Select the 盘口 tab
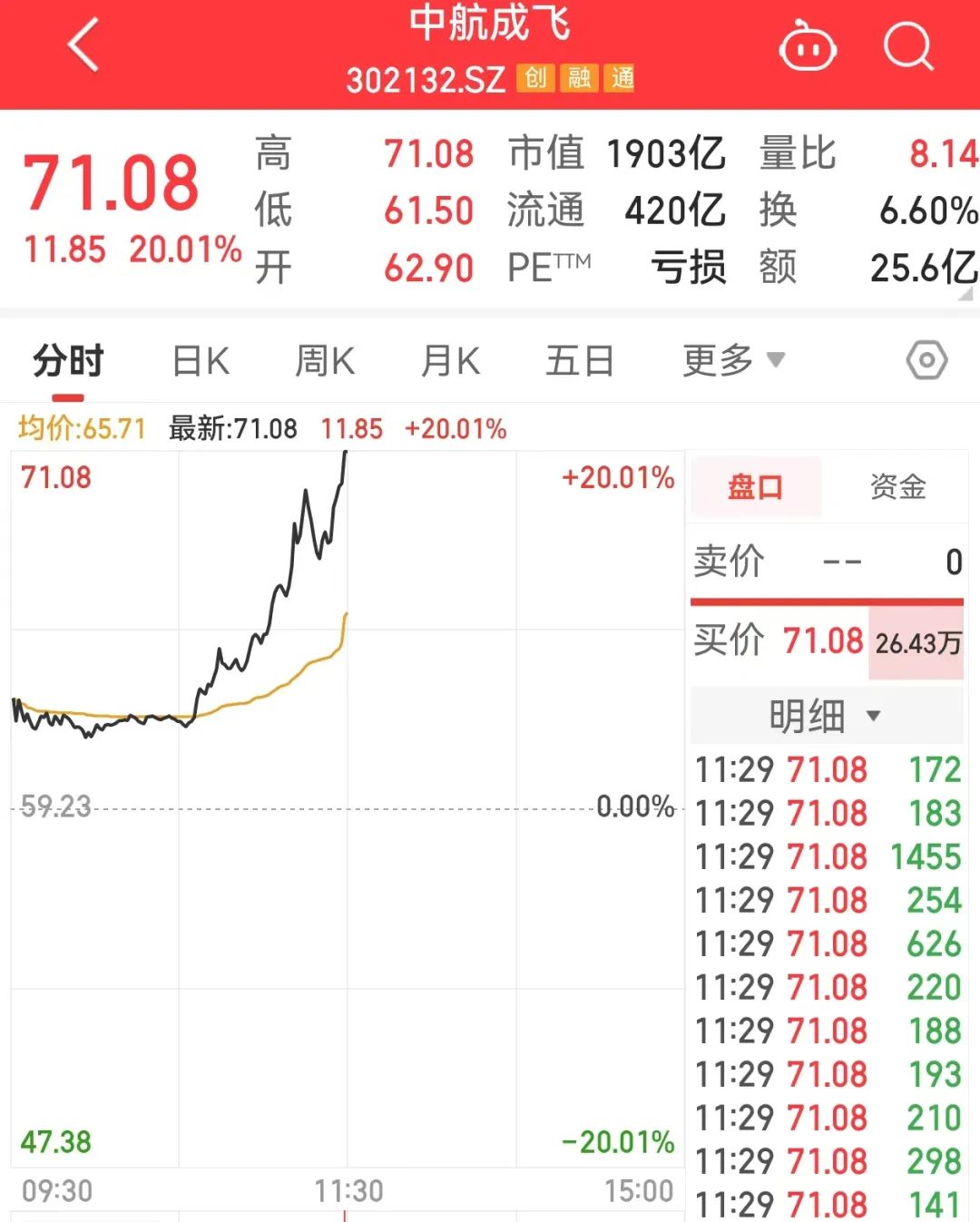This screenshot has height=1222, width=980. [x=756, y=487]
